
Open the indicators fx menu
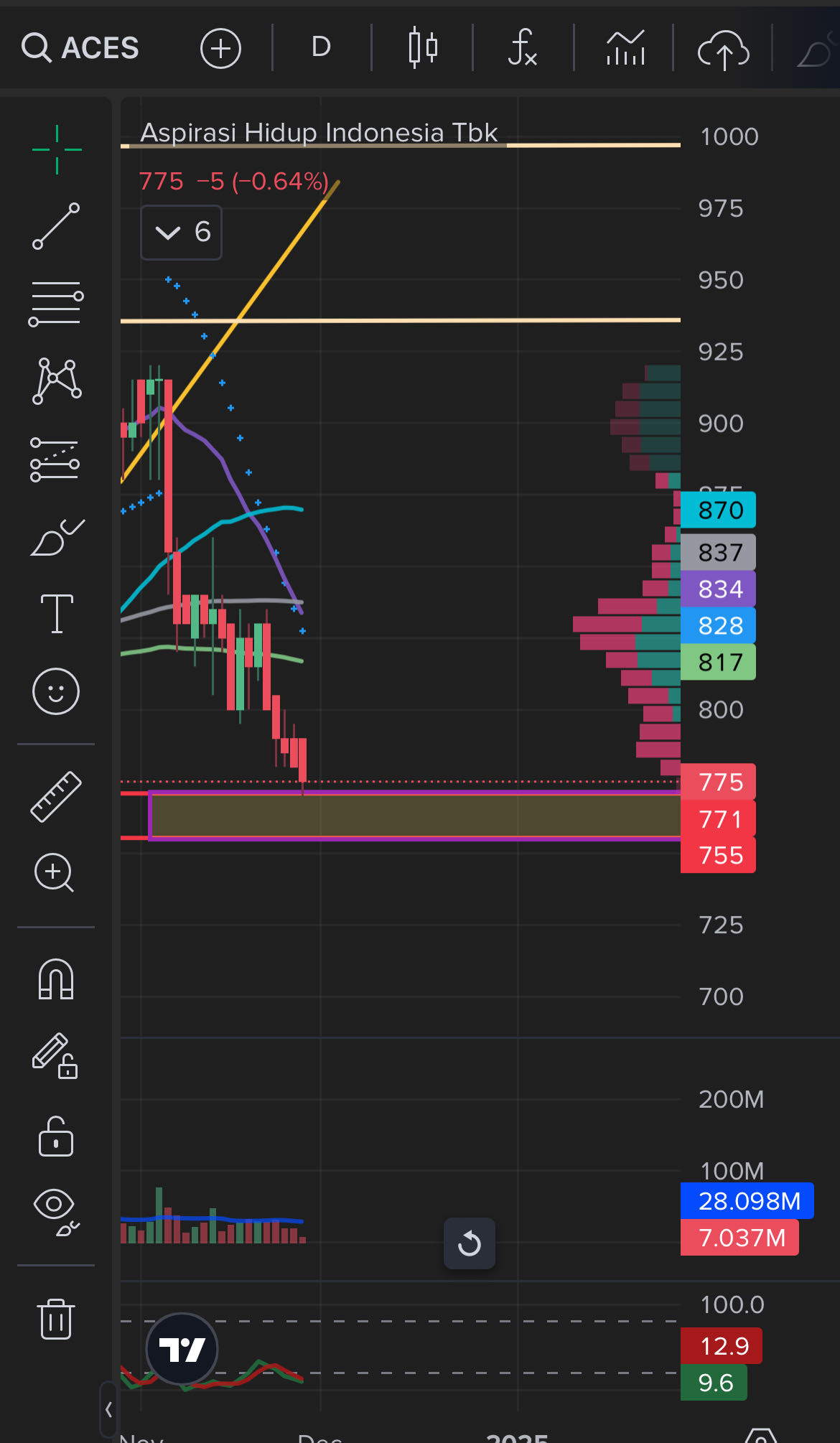pyautogui.click(x=522, y=47)
